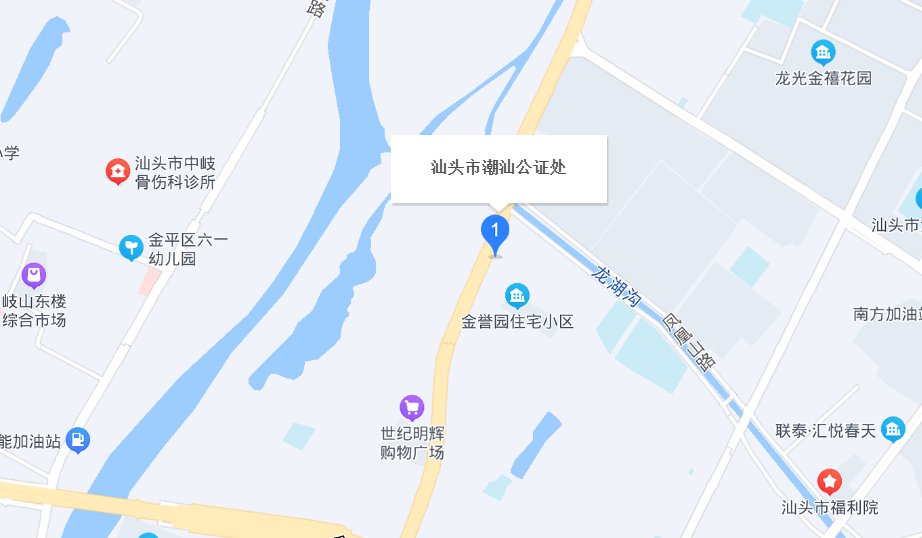Image resolution: width=922 pixels, height=538 pixels.
Task: Open the 汕头市潮汕公证处 info label
Action: [498, 168]
